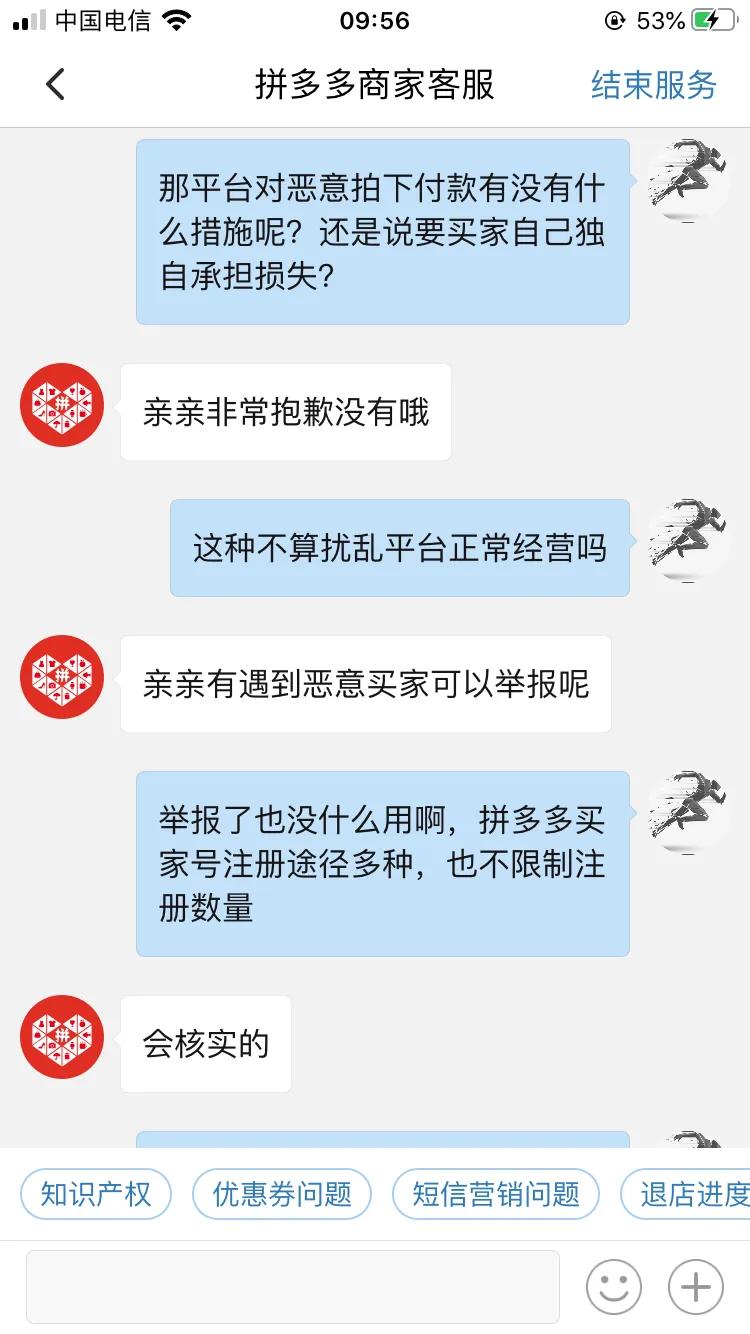Tap the plus icon to attach content
The image size is (750, 1334).
point(694,1287)
